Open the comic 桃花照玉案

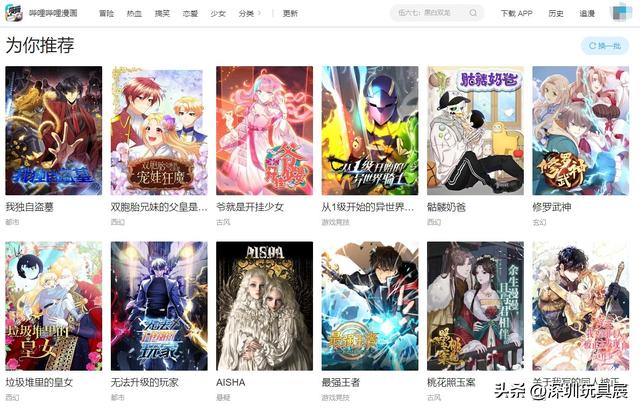click(474, 305)
